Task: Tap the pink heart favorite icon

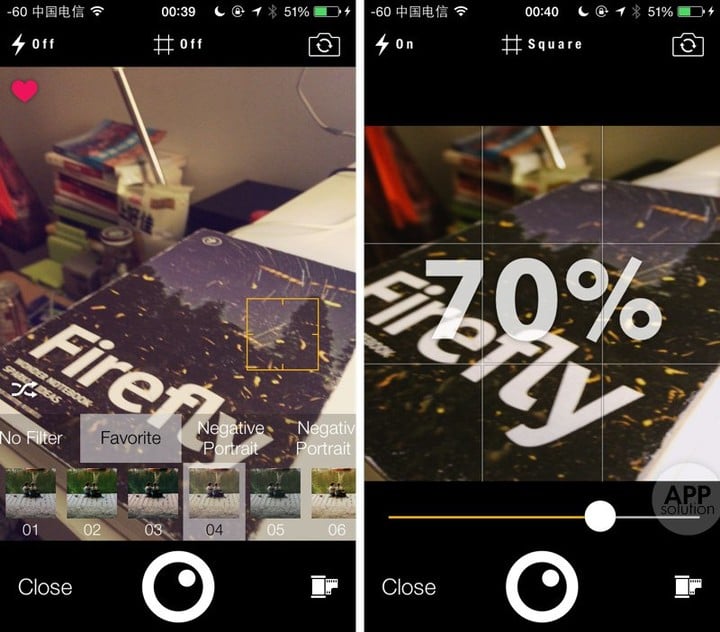Action: click(x=24, y=91)
